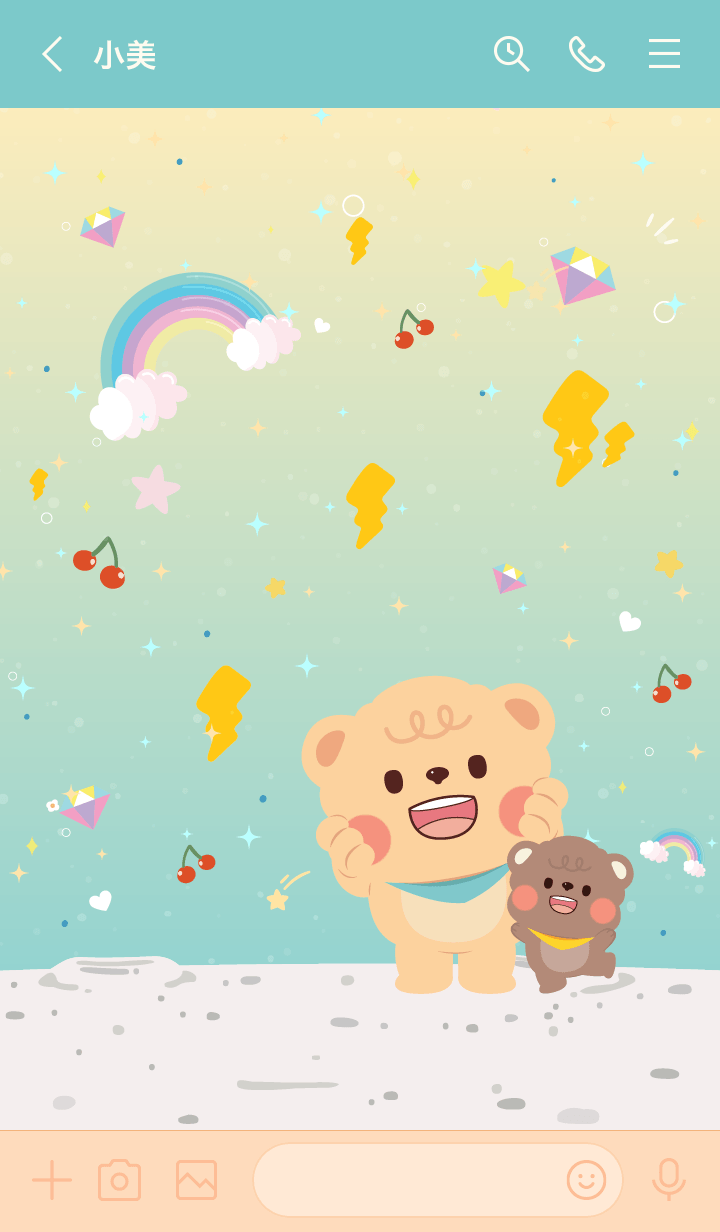
Task: Open the camera to take a photo
Action: pos(120,1180)
